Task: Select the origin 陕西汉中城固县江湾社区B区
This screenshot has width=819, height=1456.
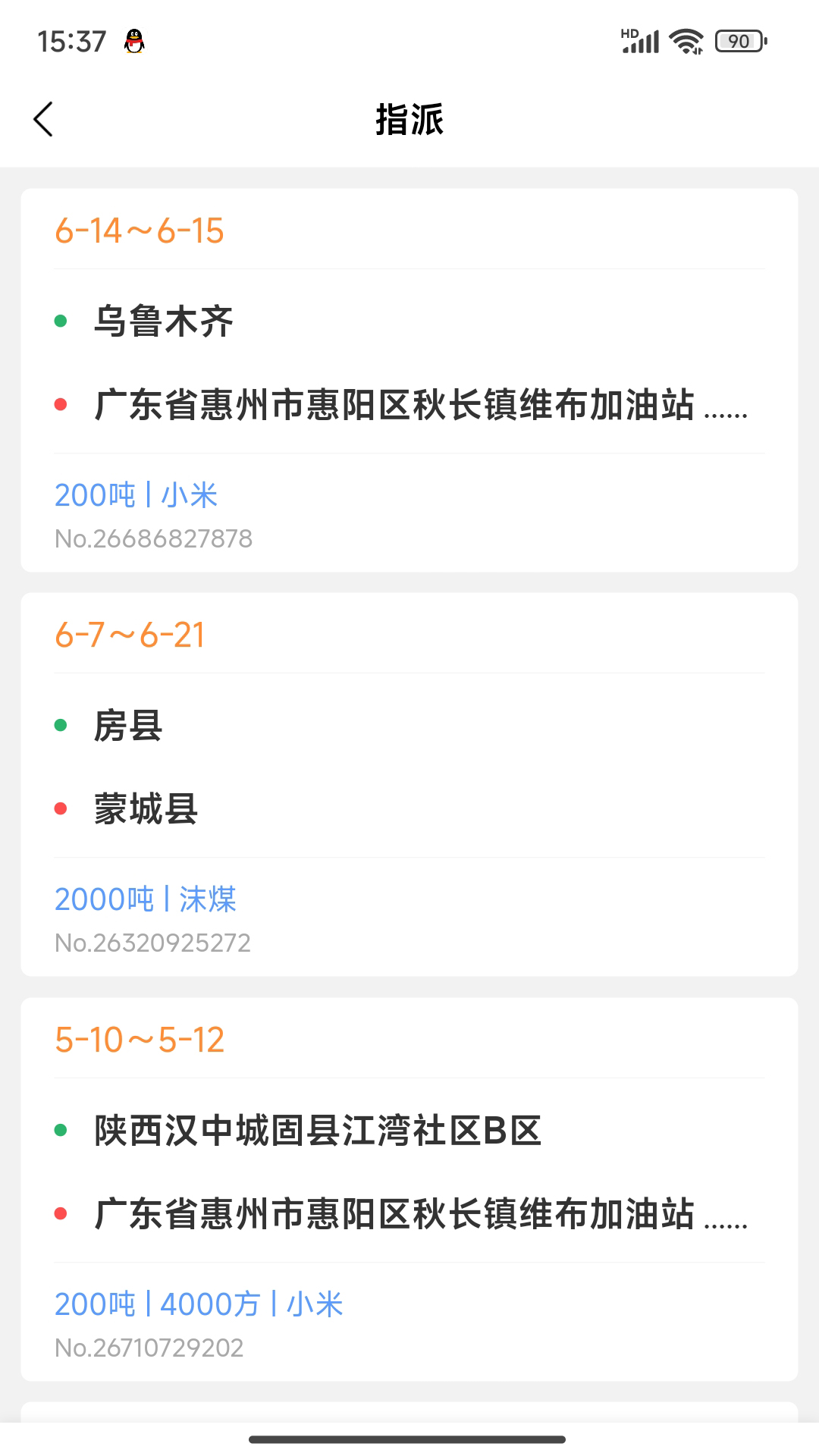Action: click(318, 1130)
